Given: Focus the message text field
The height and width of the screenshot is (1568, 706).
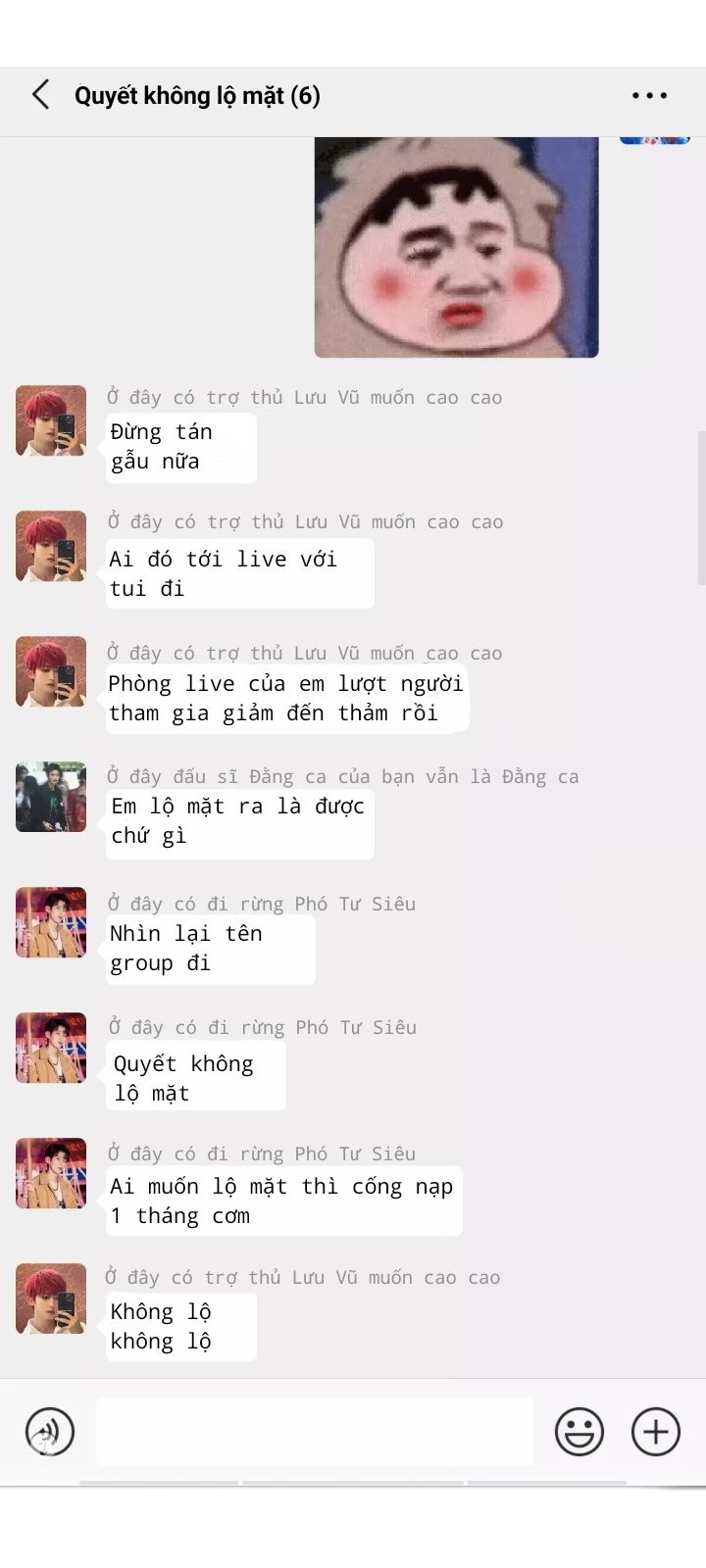Looking at the screenshot, I should point(314,1432).
